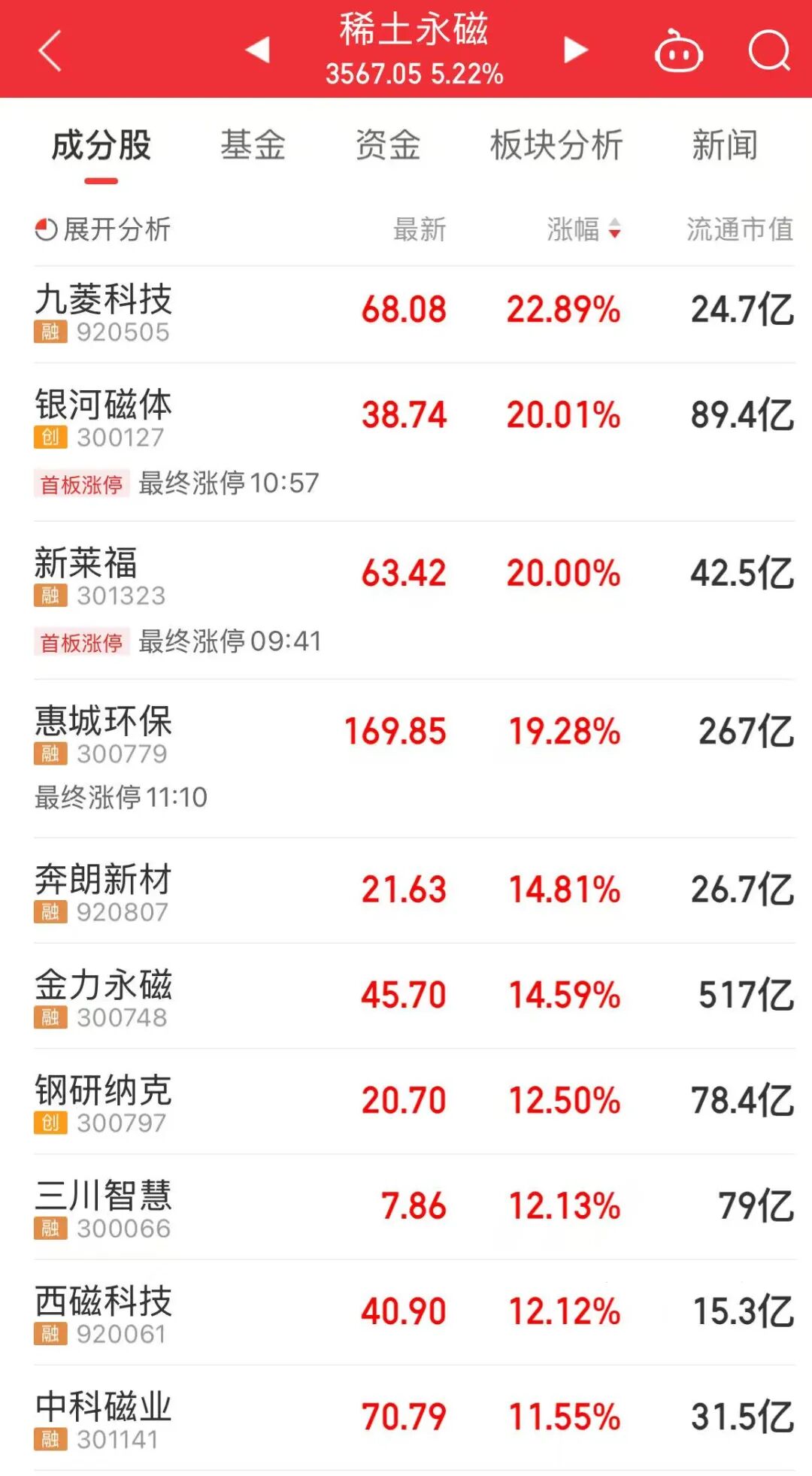
Task: Select the 成分股 tab
Action: point(101,146)
